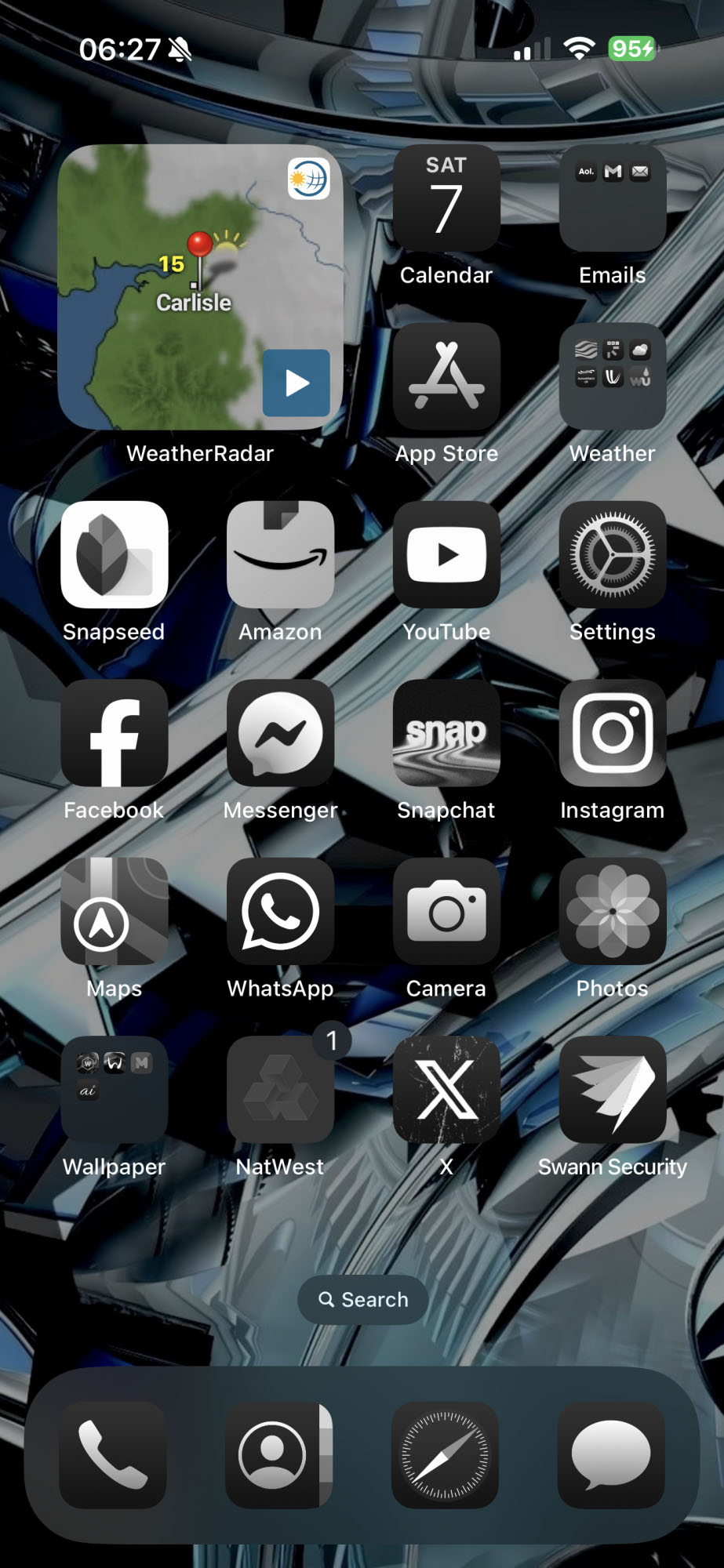Image resolution: width=724 pixels, height=1568 pixels.
Task: Open the Calendar app
Action: (x=446, y=198)
